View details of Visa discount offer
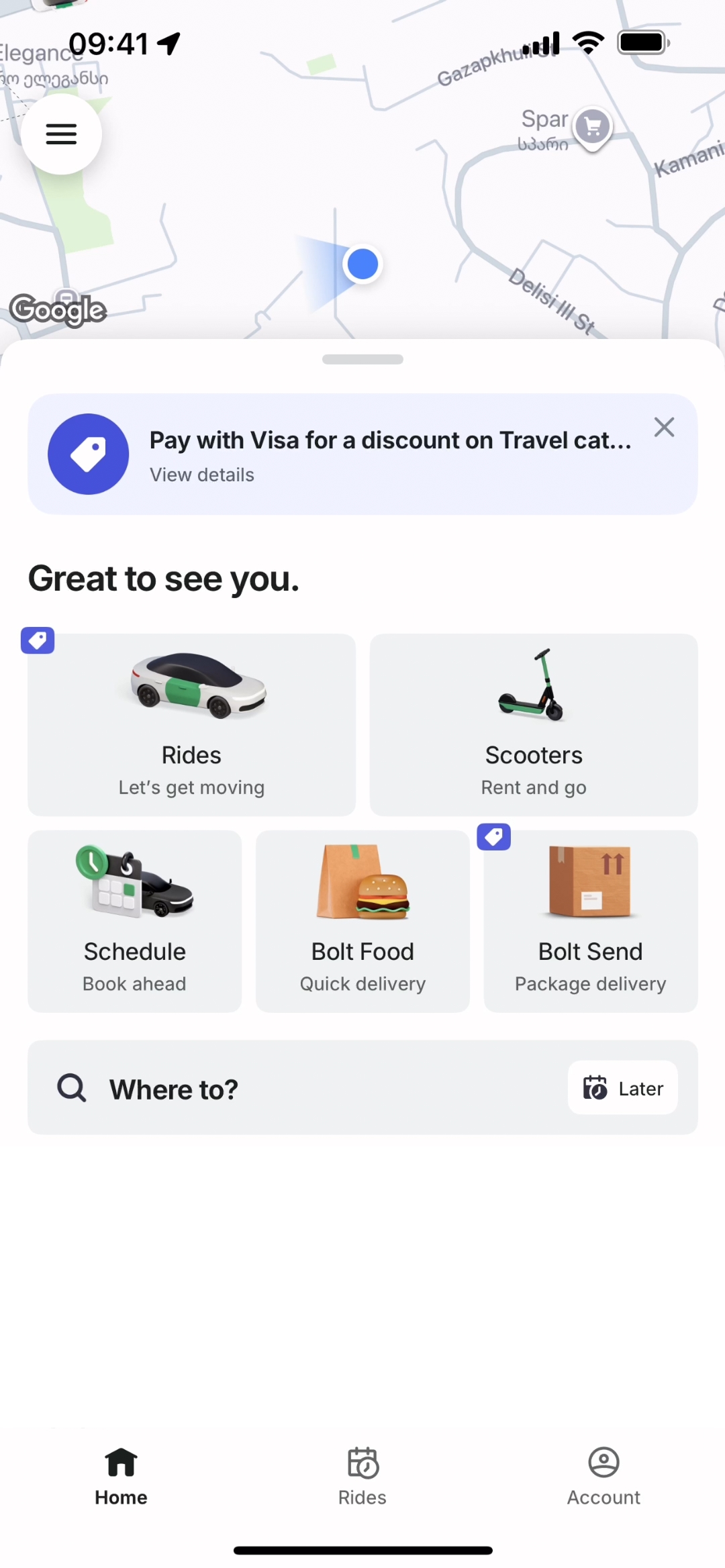Image resolution: width=725 pixels, height=1568 pixels. tap(202, 475)
